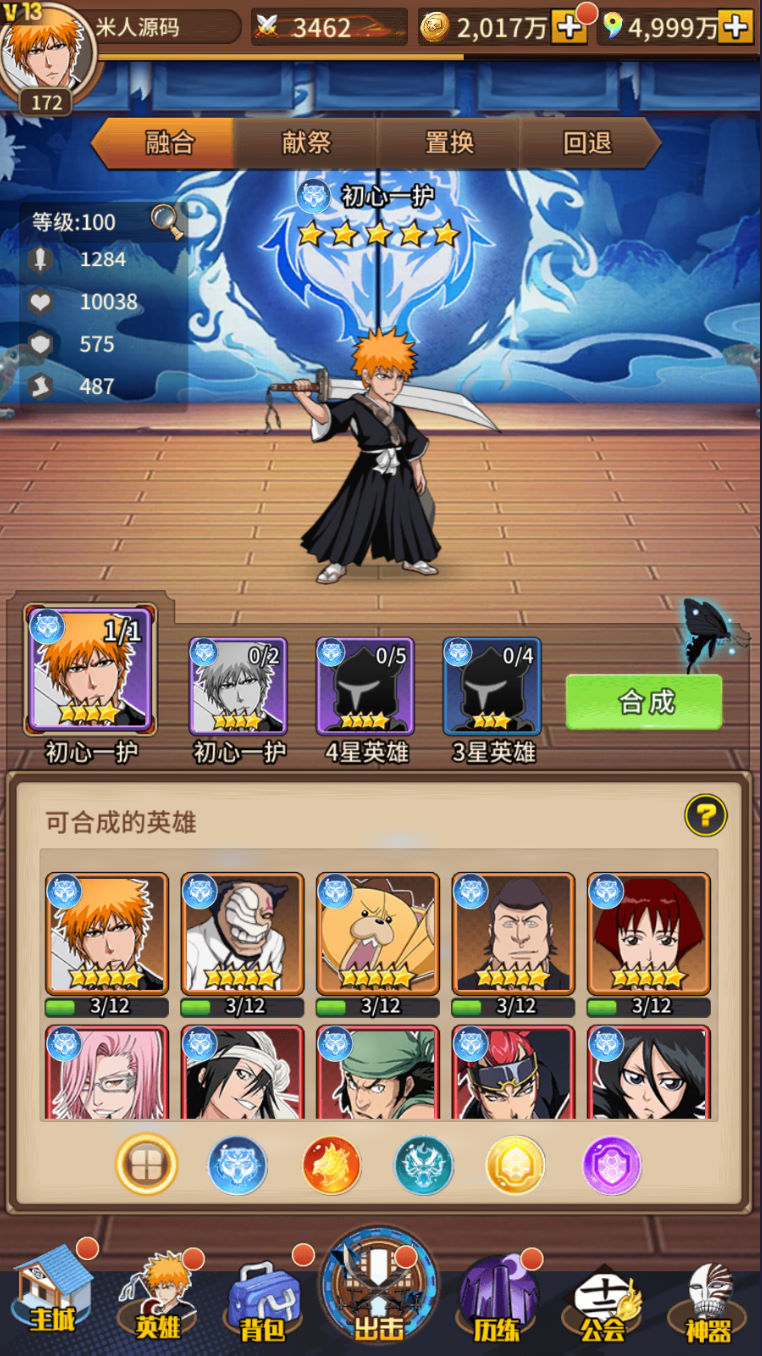This screenshot has width=762, height=1356.
Task: Open 公会 guild section
Action: (x=603, y=1300)
